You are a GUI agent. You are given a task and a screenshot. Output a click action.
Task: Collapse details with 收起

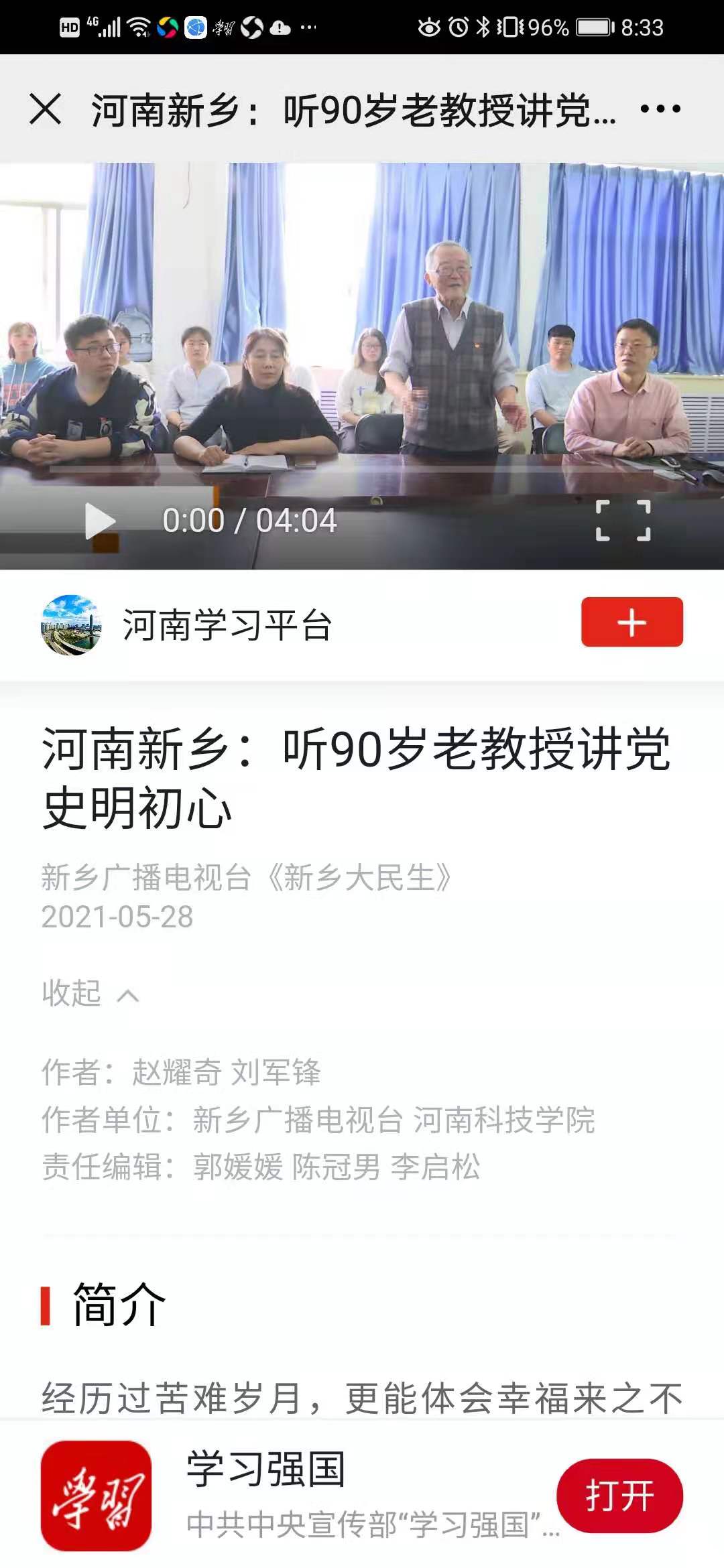pyautogui.click(x=90, y=994)
